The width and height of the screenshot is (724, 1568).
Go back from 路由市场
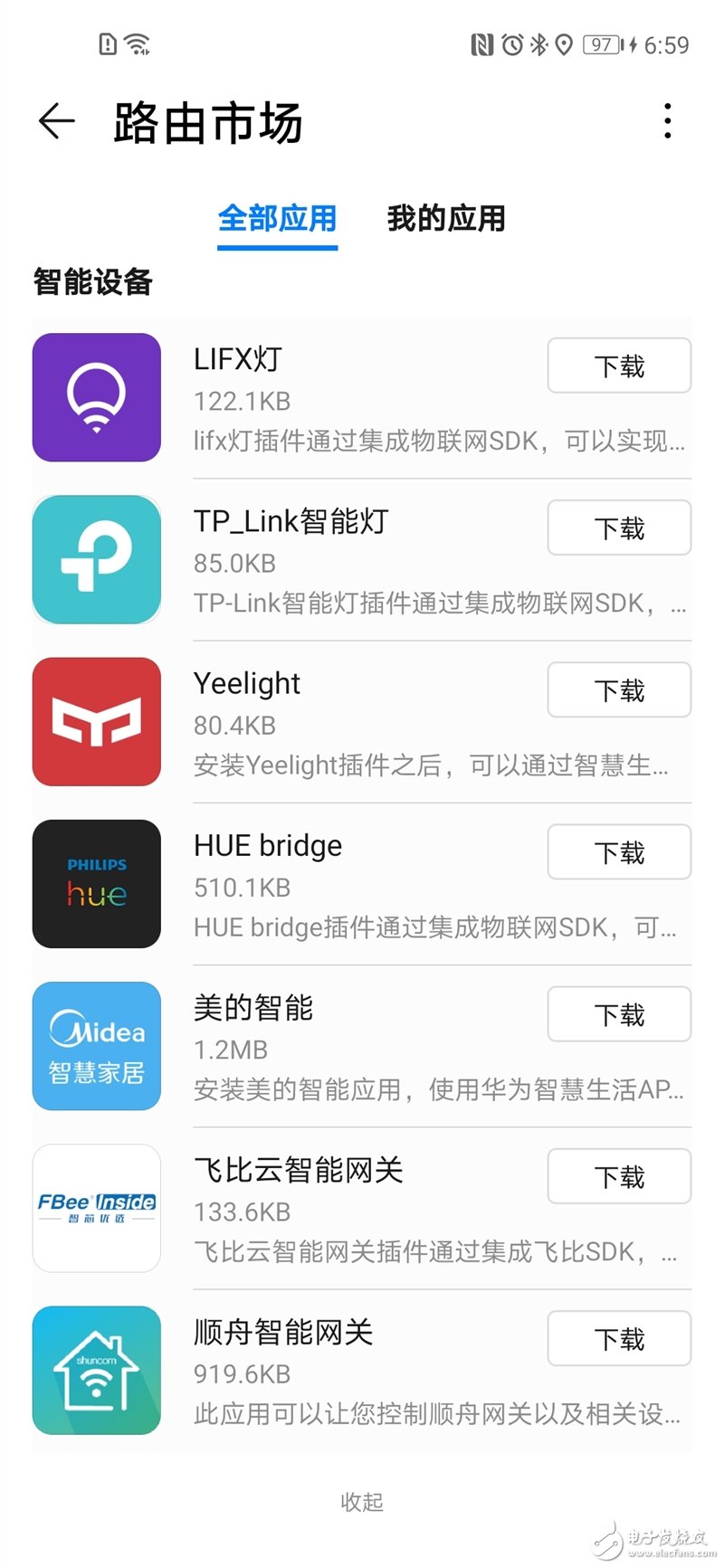point(56,121)
